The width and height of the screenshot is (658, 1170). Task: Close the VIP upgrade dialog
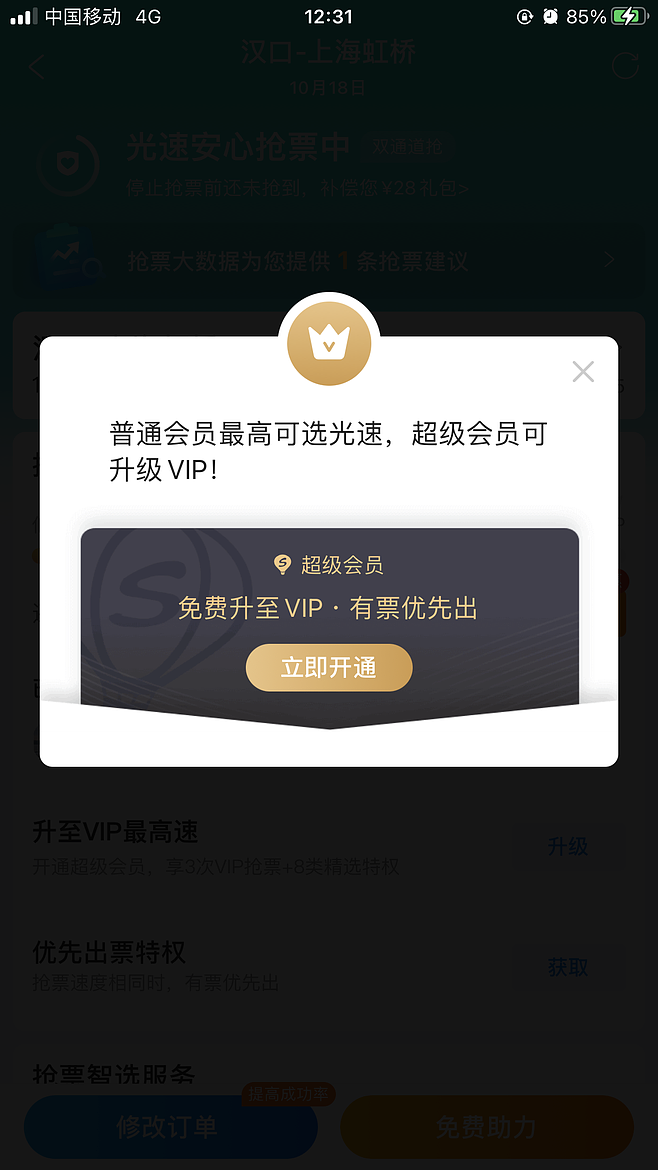pyautogui.click(x=583, y=372)
